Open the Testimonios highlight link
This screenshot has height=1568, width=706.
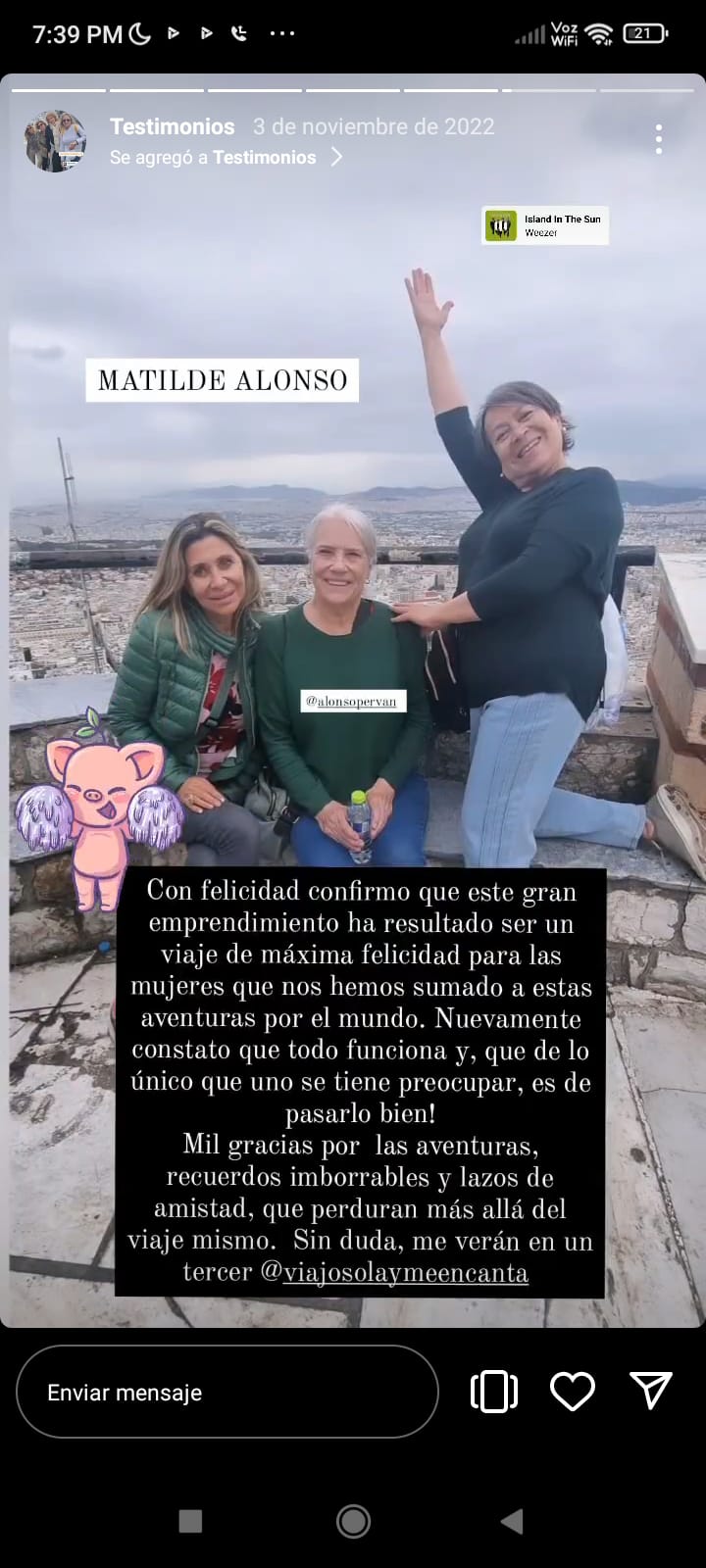(226, 157)
